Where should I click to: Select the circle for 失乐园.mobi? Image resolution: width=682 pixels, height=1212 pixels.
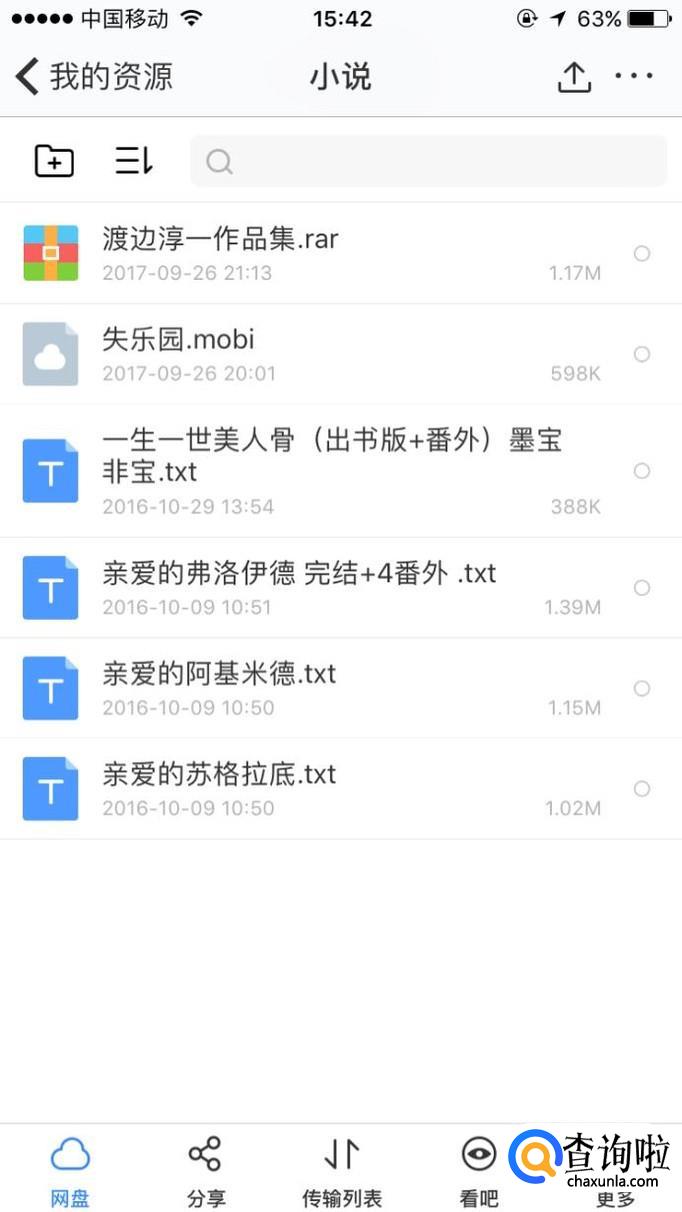pos(642,354)
